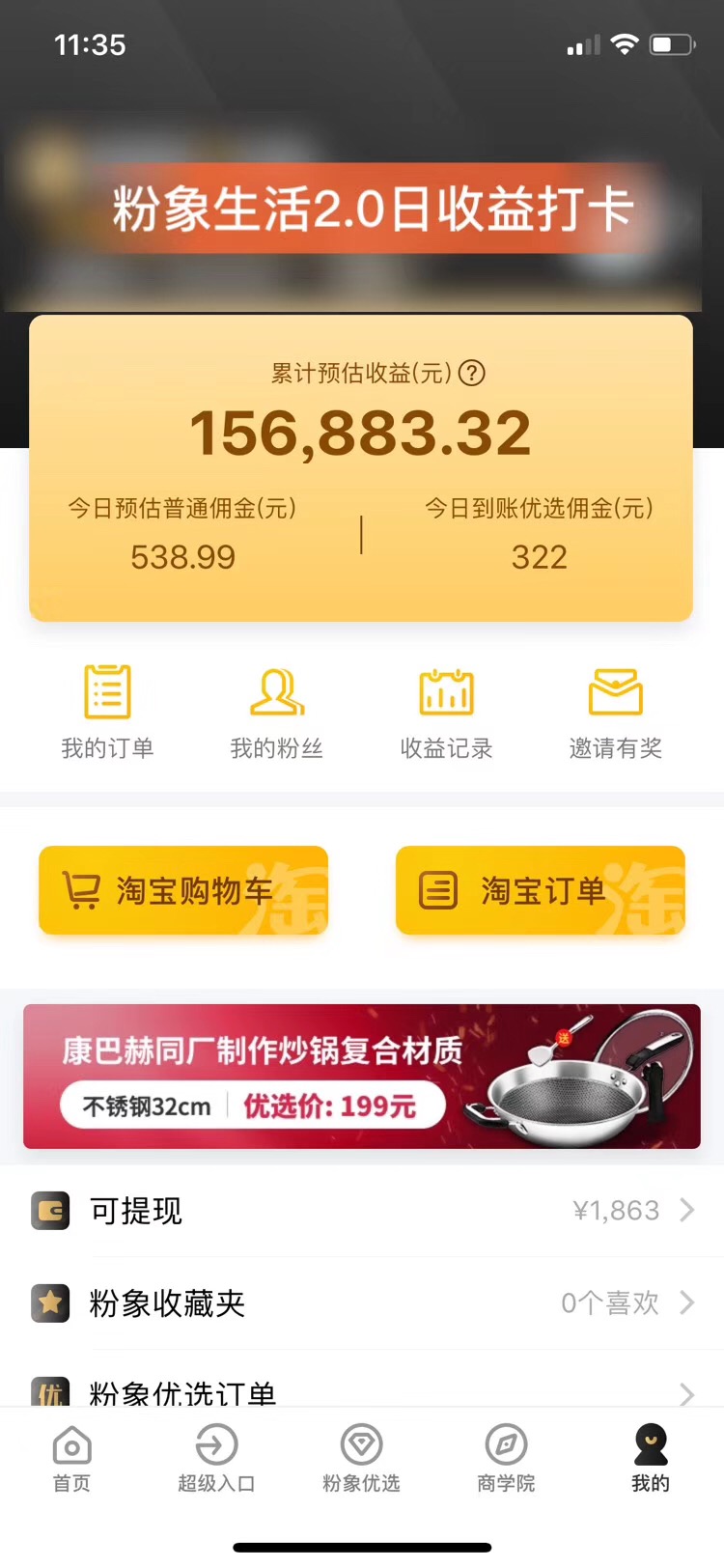Go to 邀请有奖
Viewport: 724px width, 1568px height.
[615, 711]
